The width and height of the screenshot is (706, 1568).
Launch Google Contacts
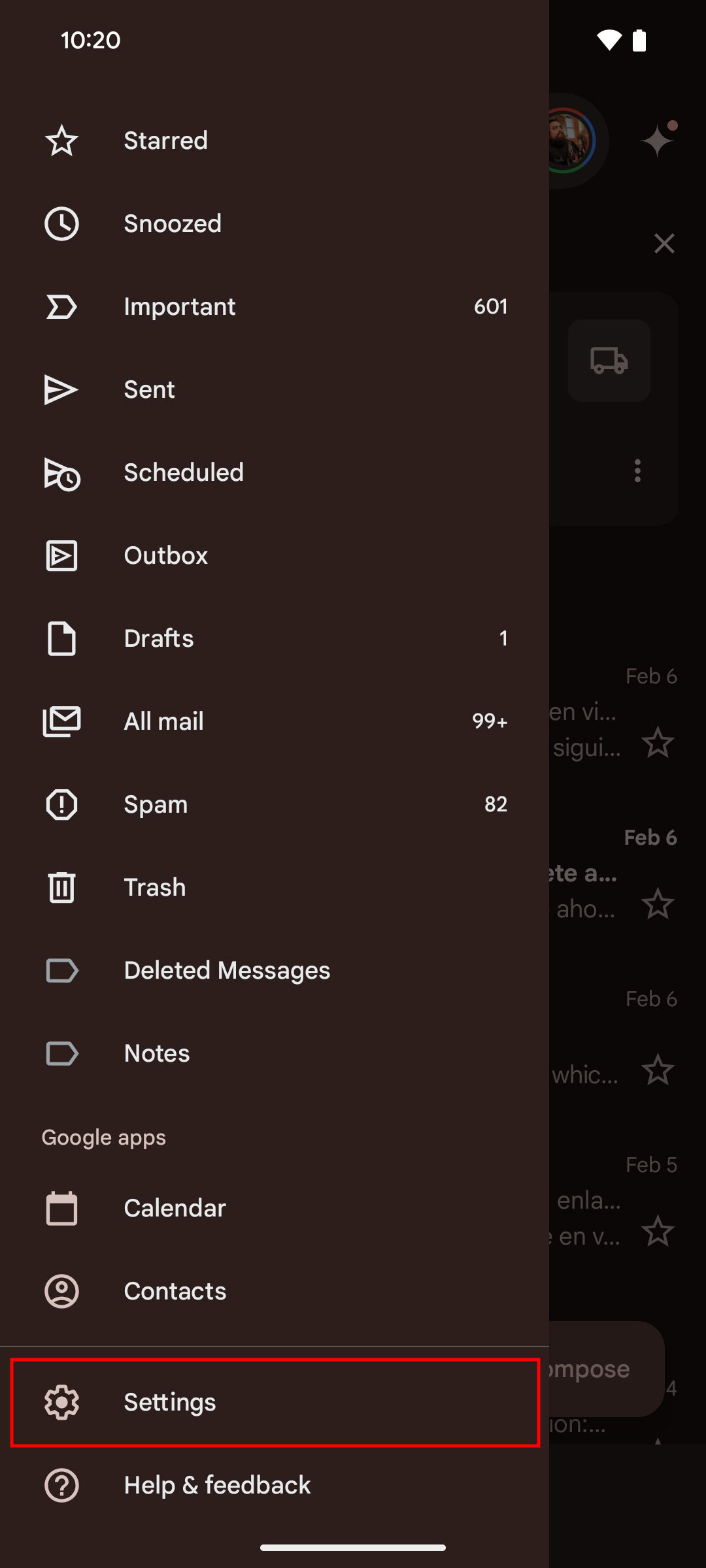tap(175, 1291)
